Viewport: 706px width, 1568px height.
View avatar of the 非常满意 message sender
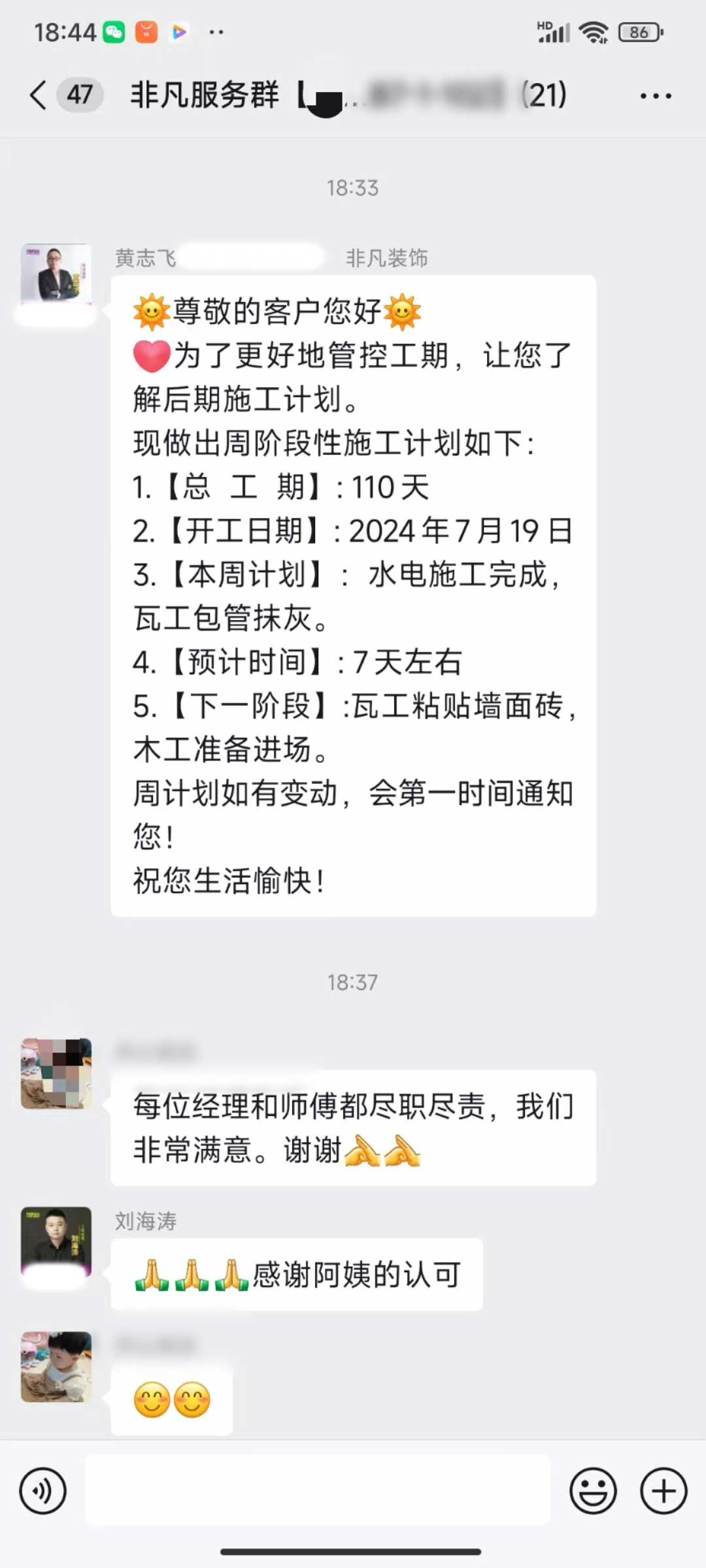tap(56, 1073)
